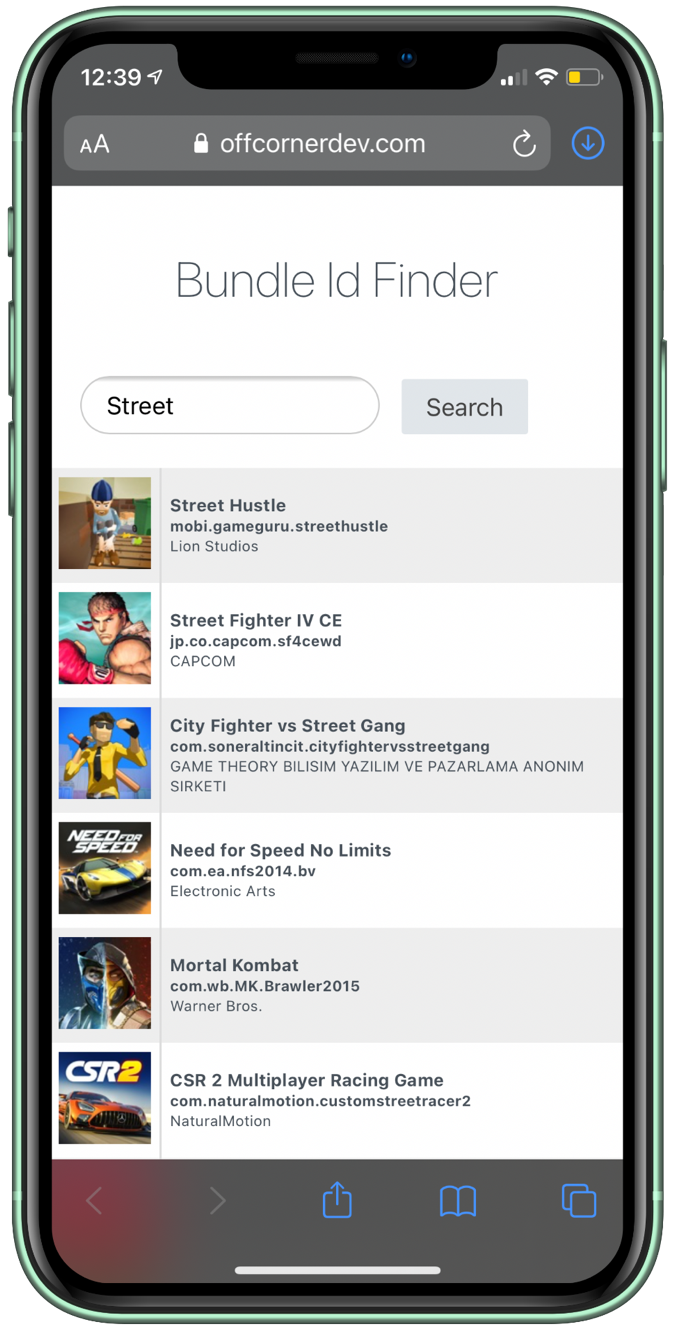675x1336 pixels.
Task: Show open tabs
Action: [579, 1200]
